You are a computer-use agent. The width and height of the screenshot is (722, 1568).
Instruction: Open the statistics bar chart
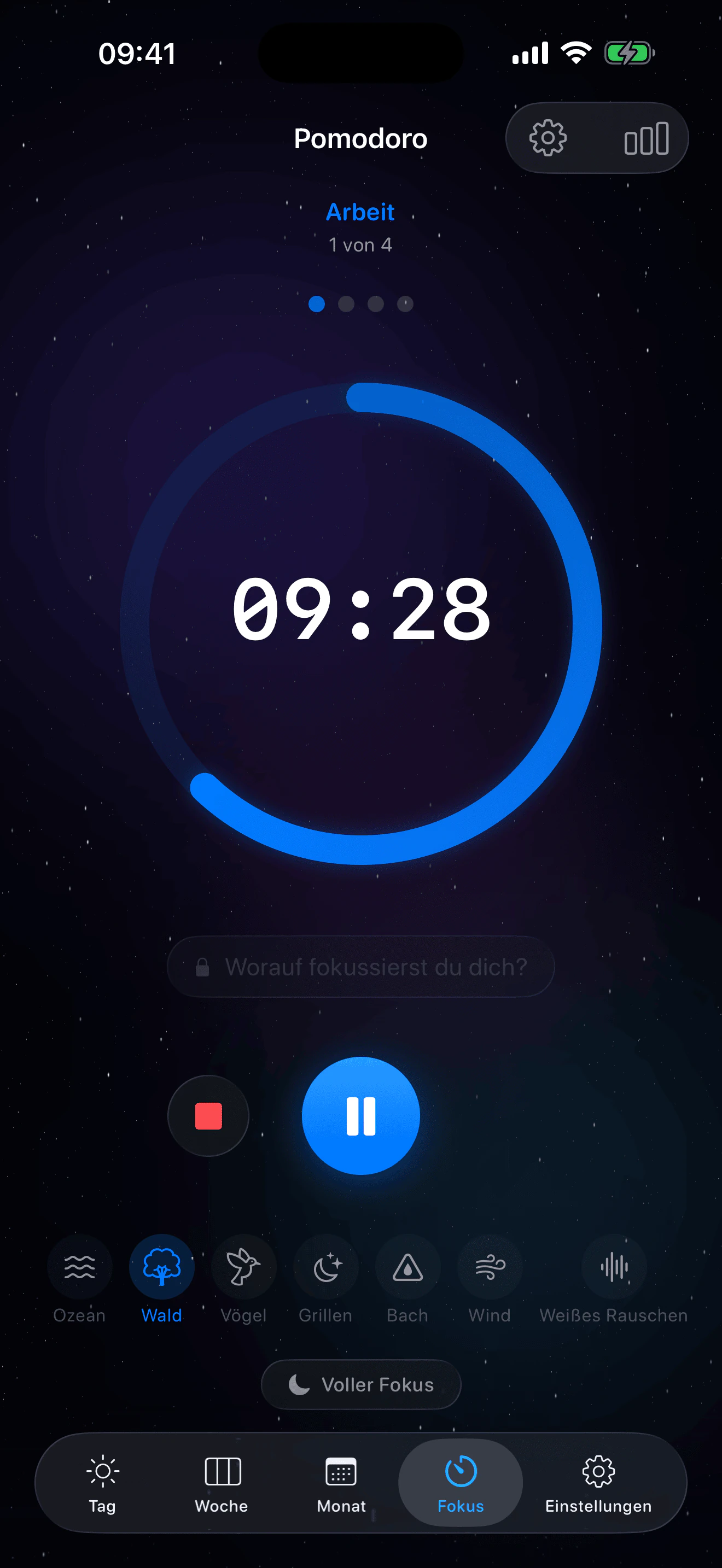tap(647, 138)
